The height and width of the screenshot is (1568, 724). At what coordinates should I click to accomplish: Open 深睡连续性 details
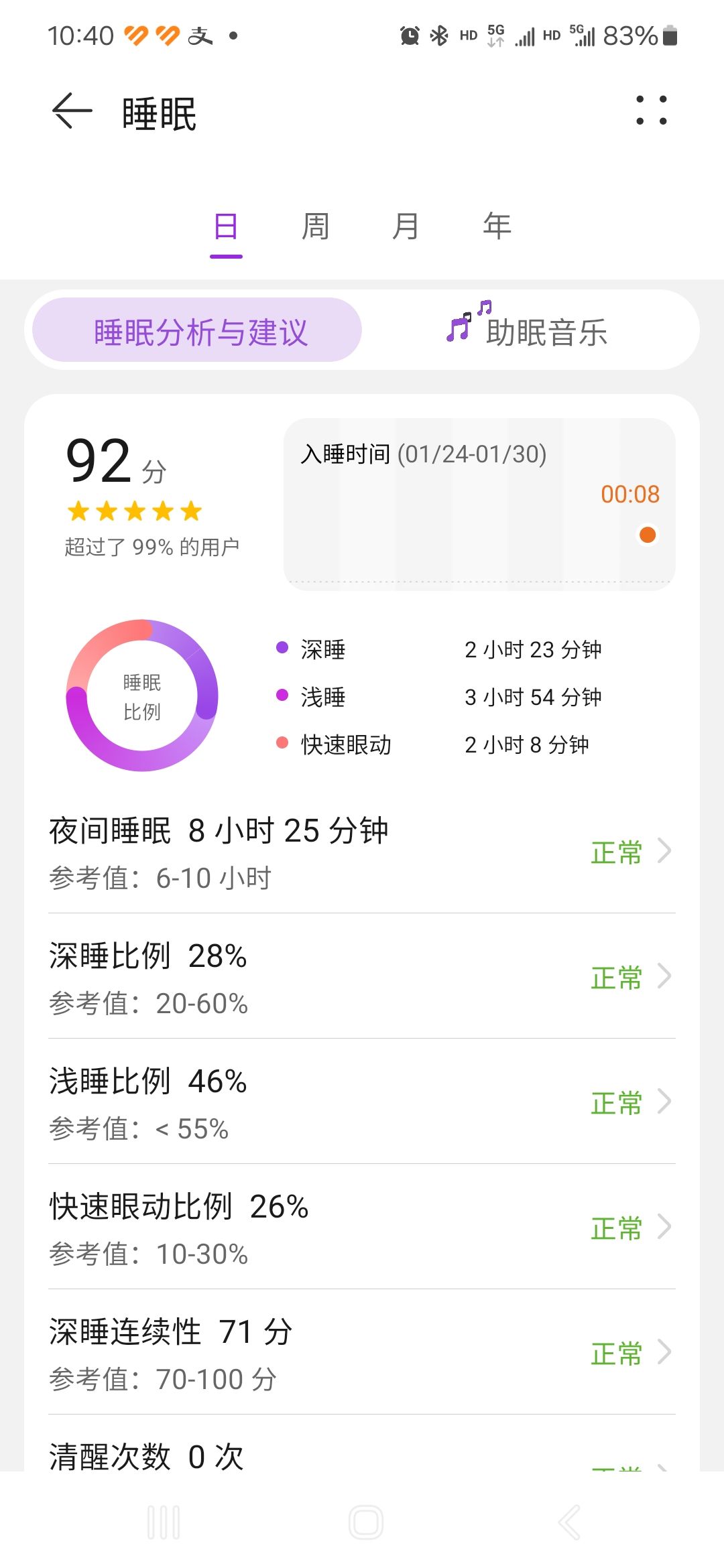click(x=362, y=1353)
